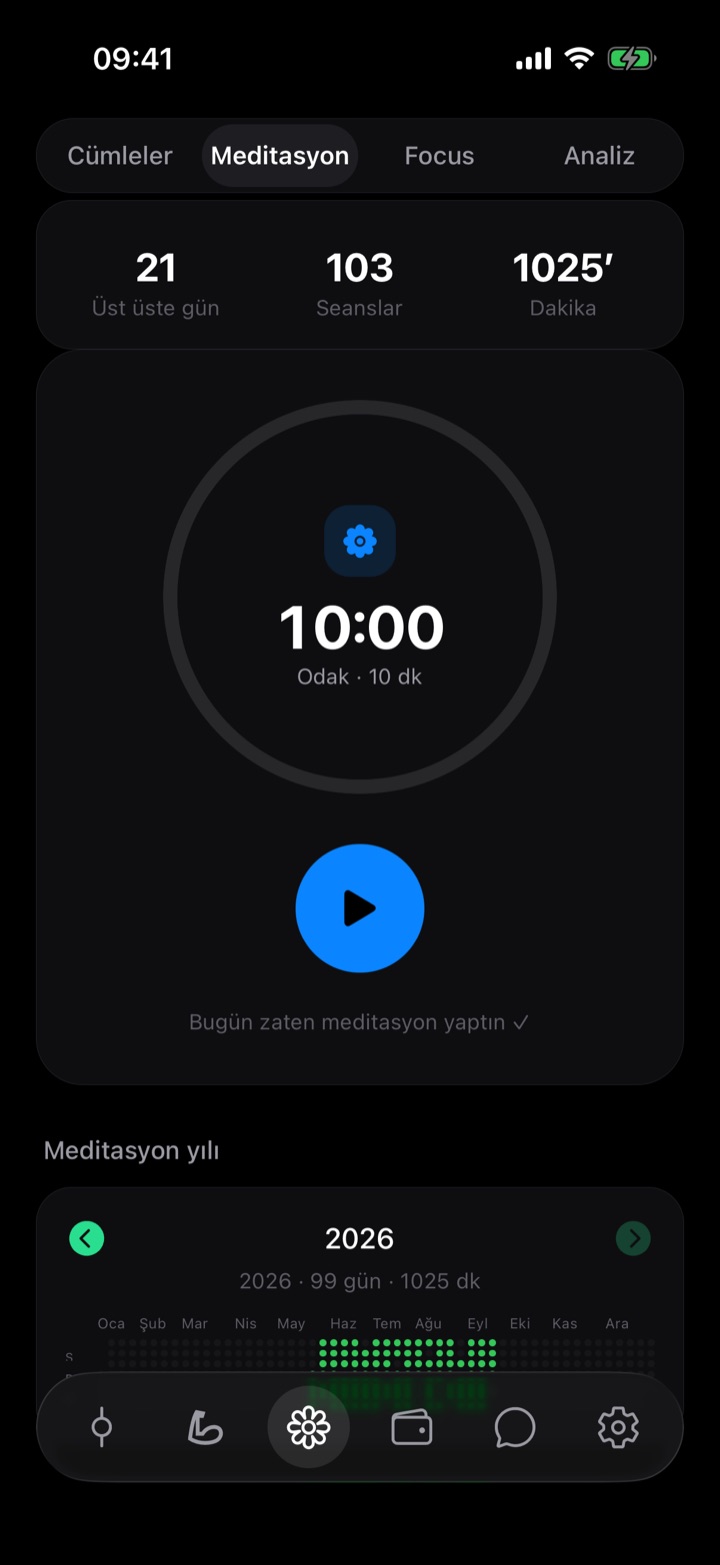
Task: Tap the flower icon in bottom bar
Action: point(308,1427)
